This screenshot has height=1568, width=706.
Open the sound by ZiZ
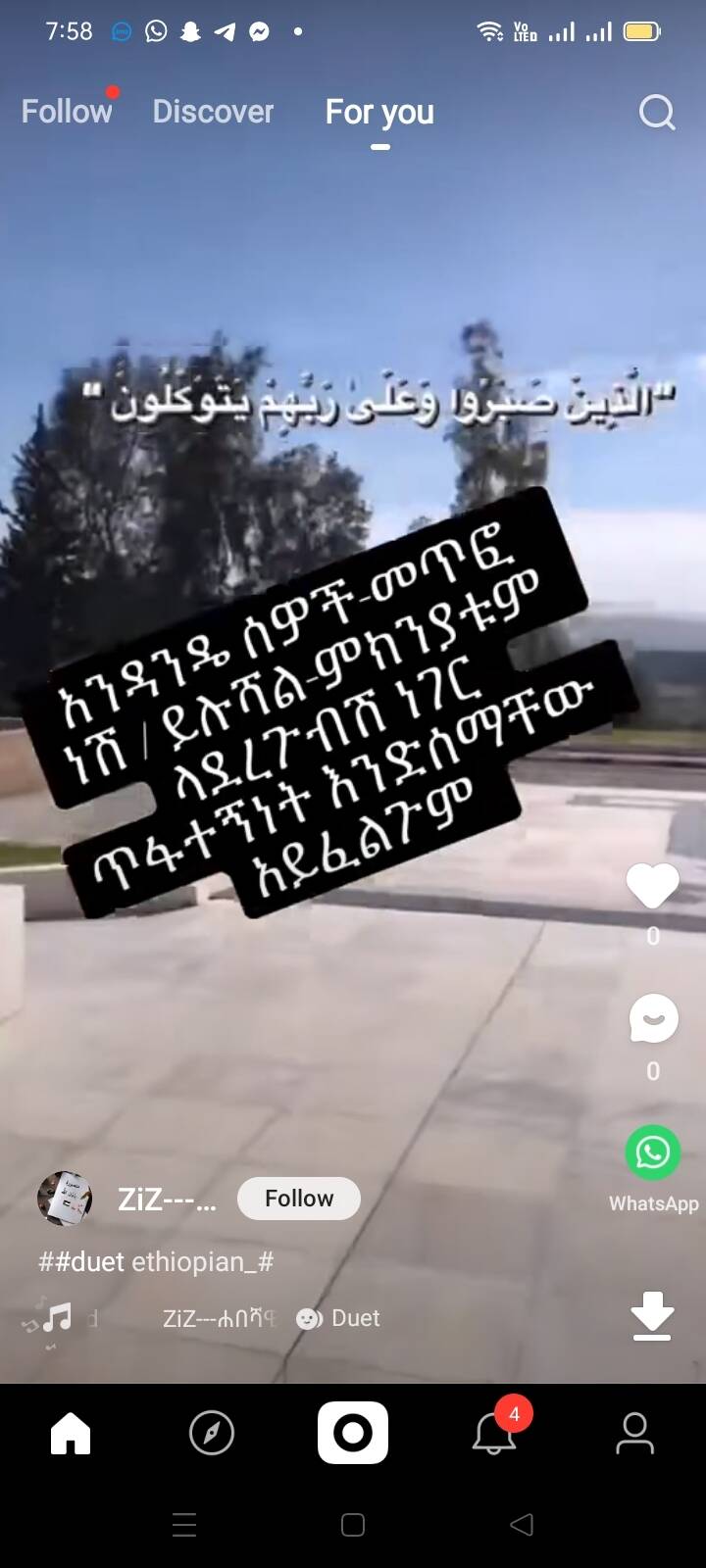click(x=218, y=1319)
